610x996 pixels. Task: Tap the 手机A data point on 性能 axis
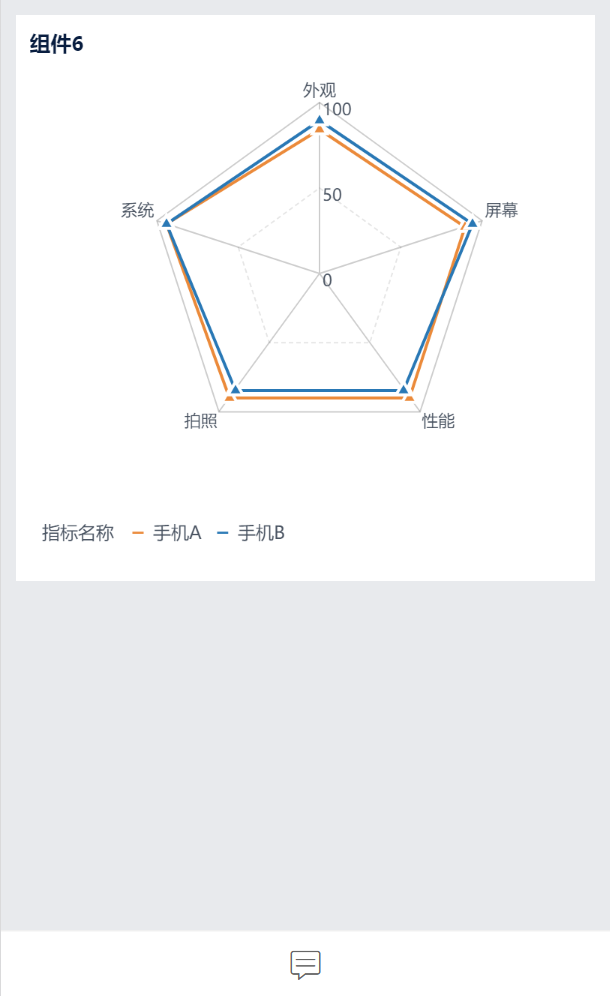coord(410,398)
